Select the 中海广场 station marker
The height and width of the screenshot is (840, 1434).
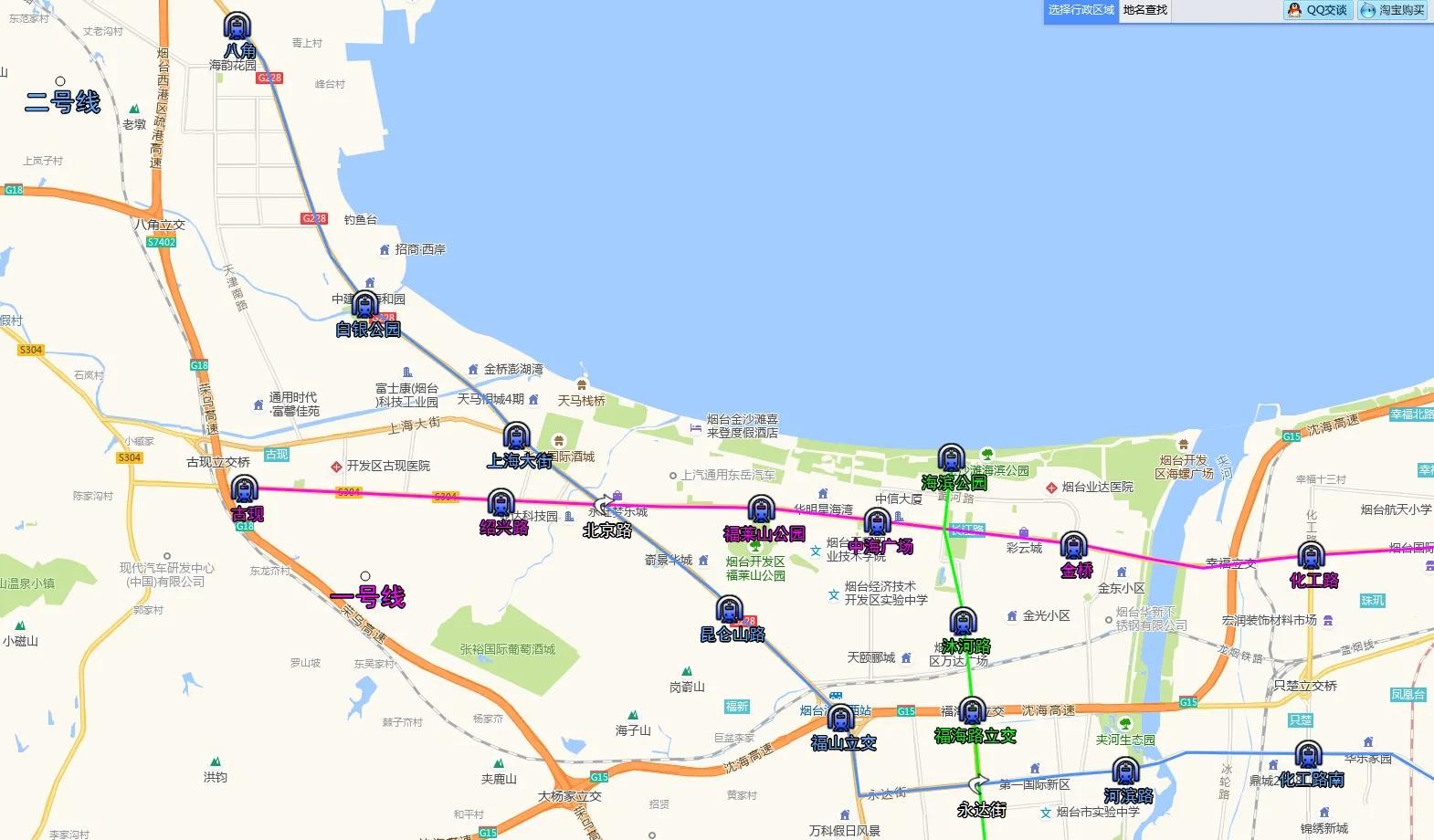[x=878, y=523]
